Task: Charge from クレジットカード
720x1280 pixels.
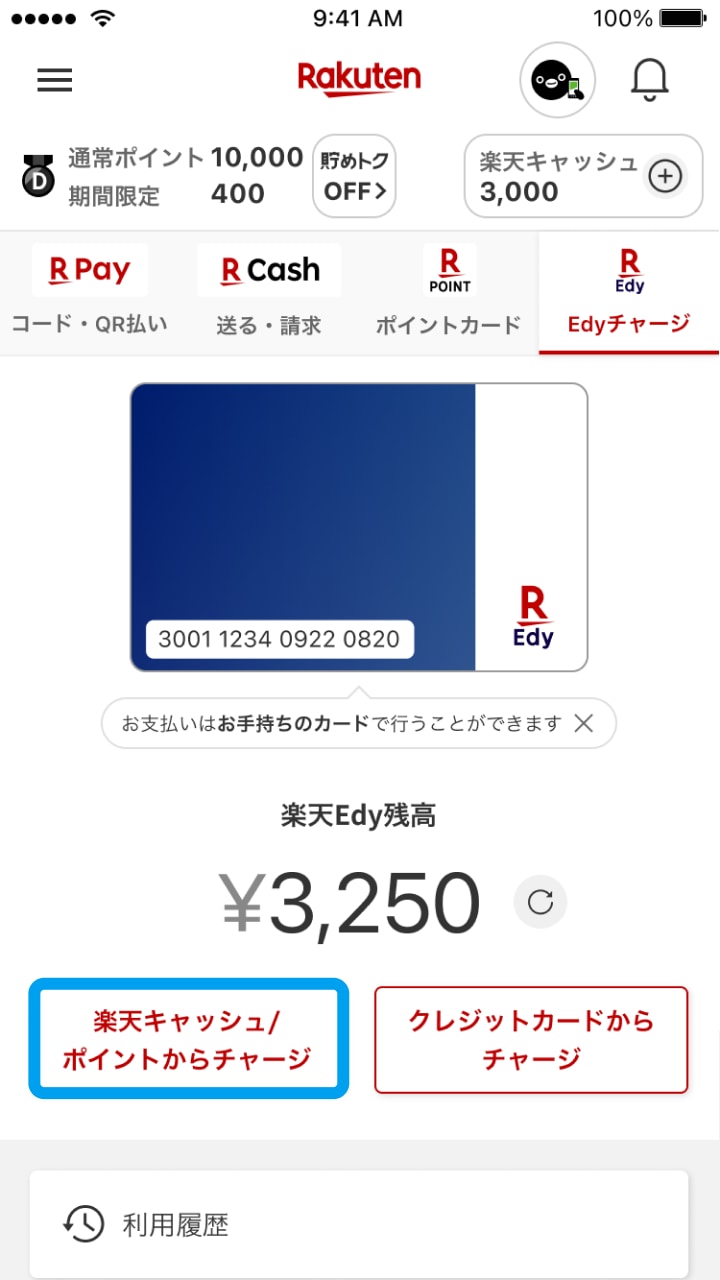Action: pos(531,1039)
